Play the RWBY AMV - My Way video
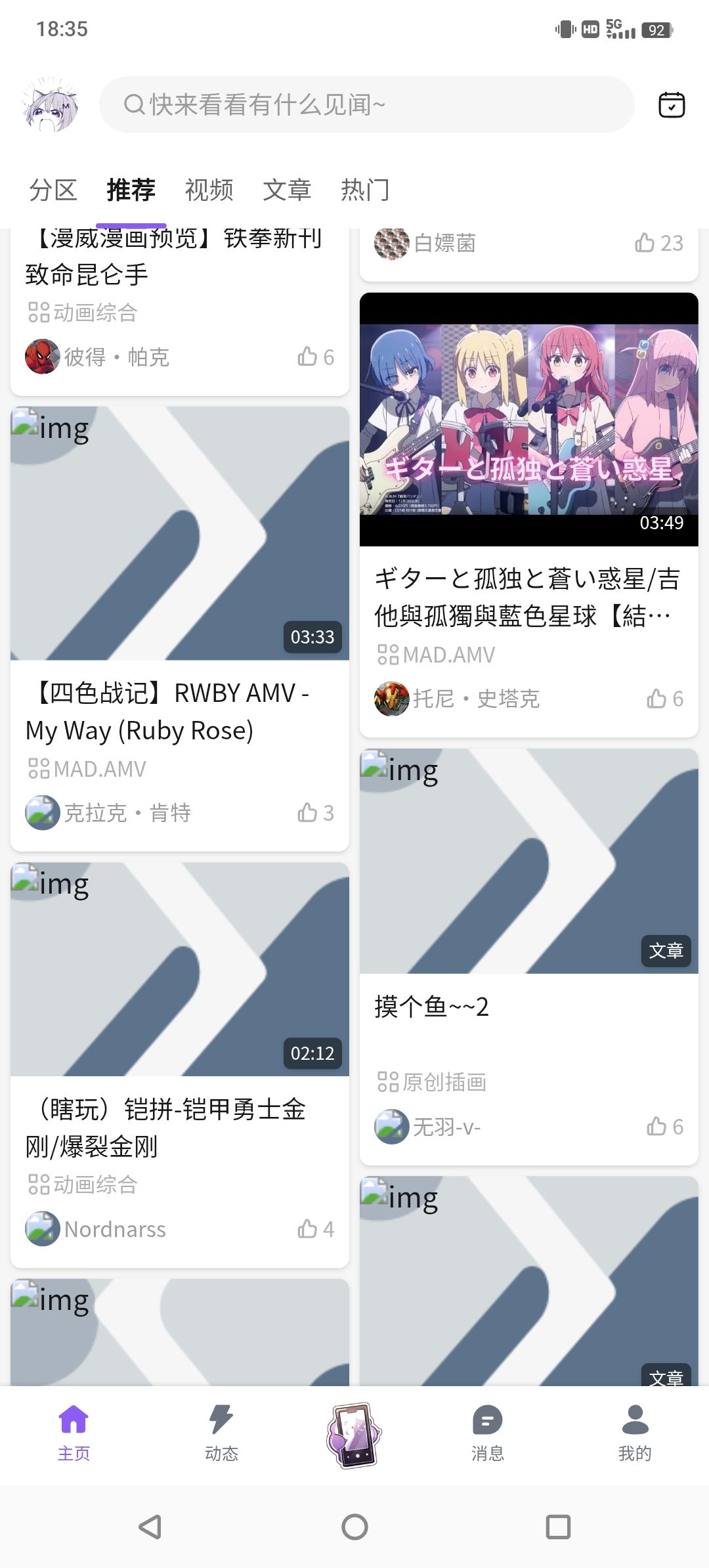 click(x=179, y=533)
